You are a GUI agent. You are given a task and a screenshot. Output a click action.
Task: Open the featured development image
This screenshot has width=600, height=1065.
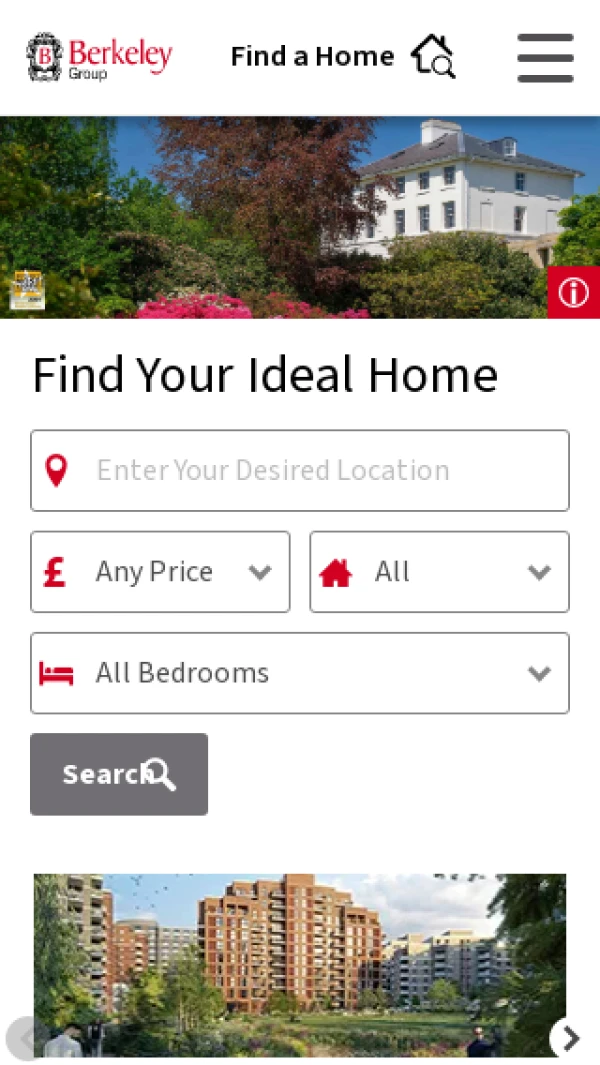[x=300, y=965]
